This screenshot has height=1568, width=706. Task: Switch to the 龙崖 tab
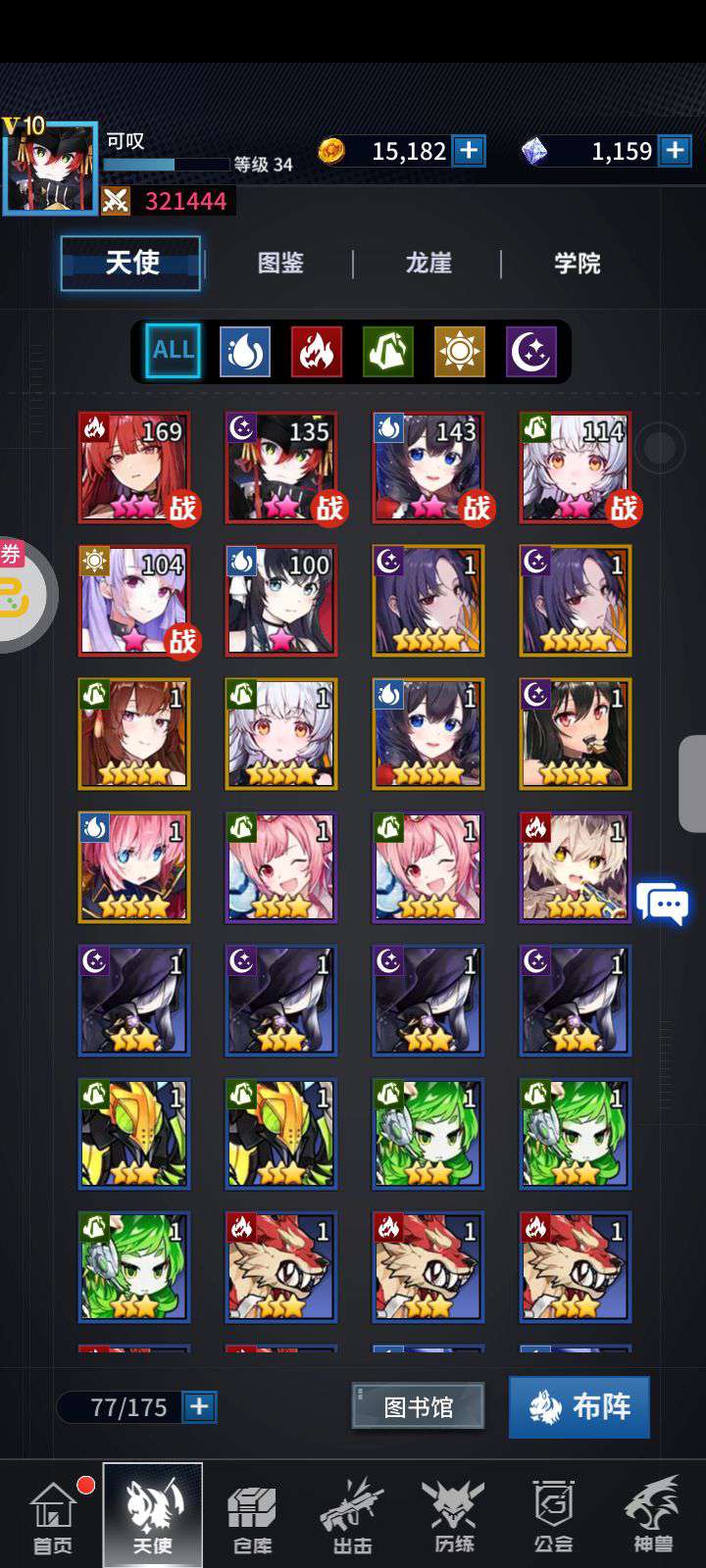[x=429, y=263]
